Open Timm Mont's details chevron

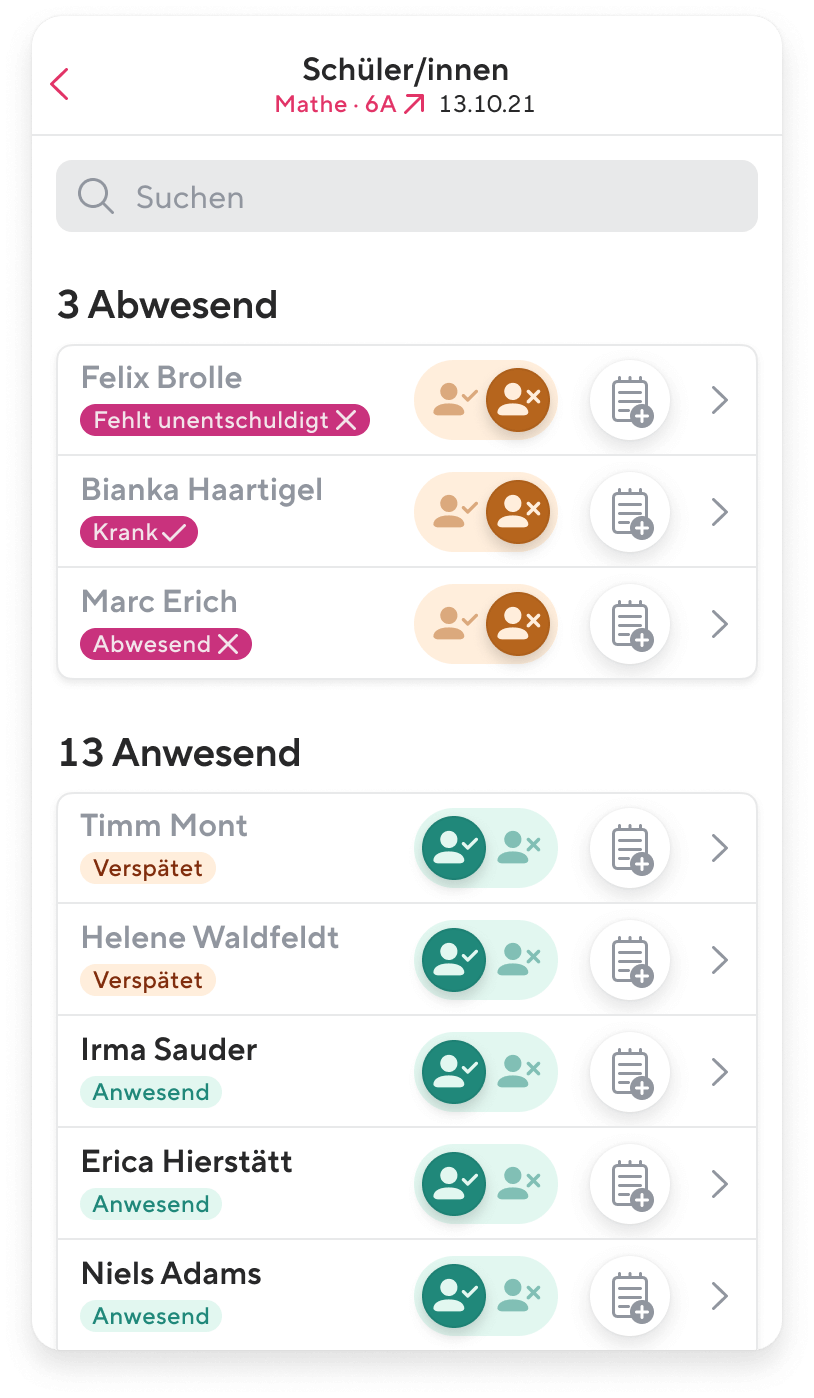click(x=719, y=848)
